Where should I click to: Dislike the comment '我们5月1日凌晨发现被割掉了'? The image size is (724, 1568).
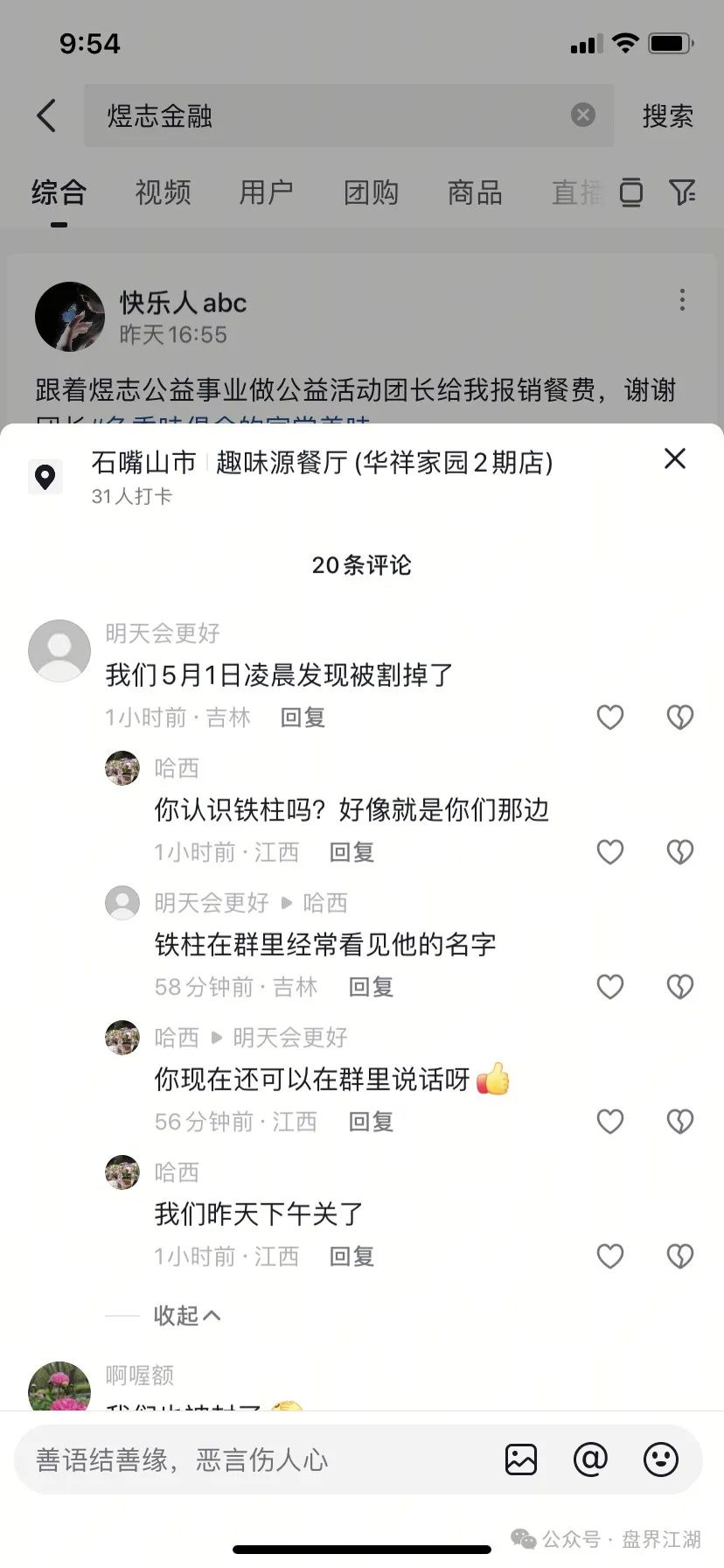679,717
